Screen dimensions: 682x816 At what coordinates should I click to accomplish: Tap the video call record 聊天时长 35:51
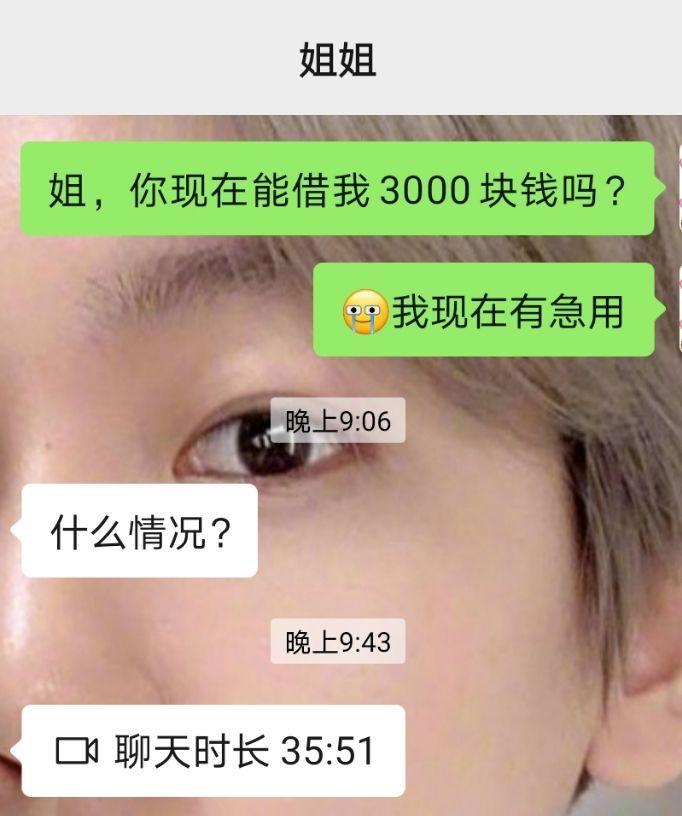tap(214, 751)
